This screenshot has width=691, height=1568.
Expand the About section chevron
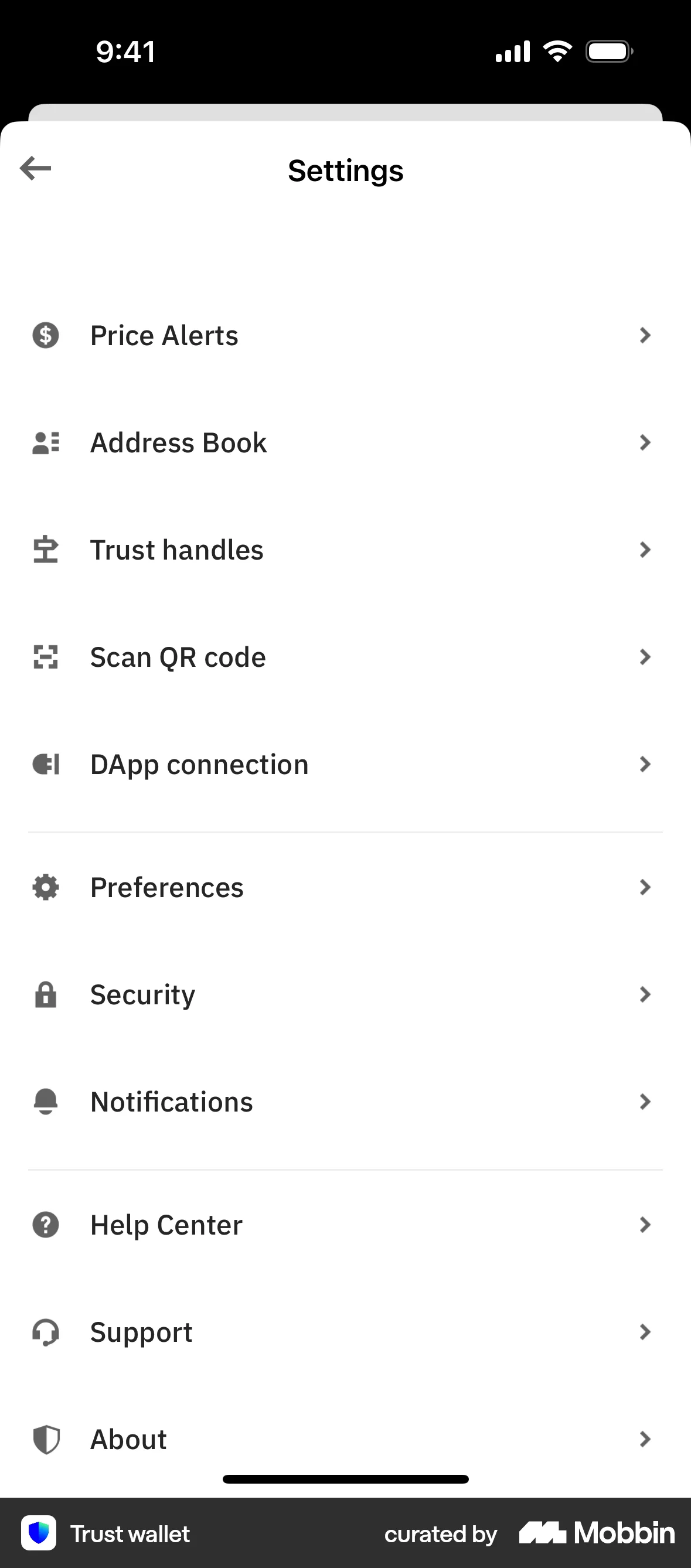(646, 1440)
